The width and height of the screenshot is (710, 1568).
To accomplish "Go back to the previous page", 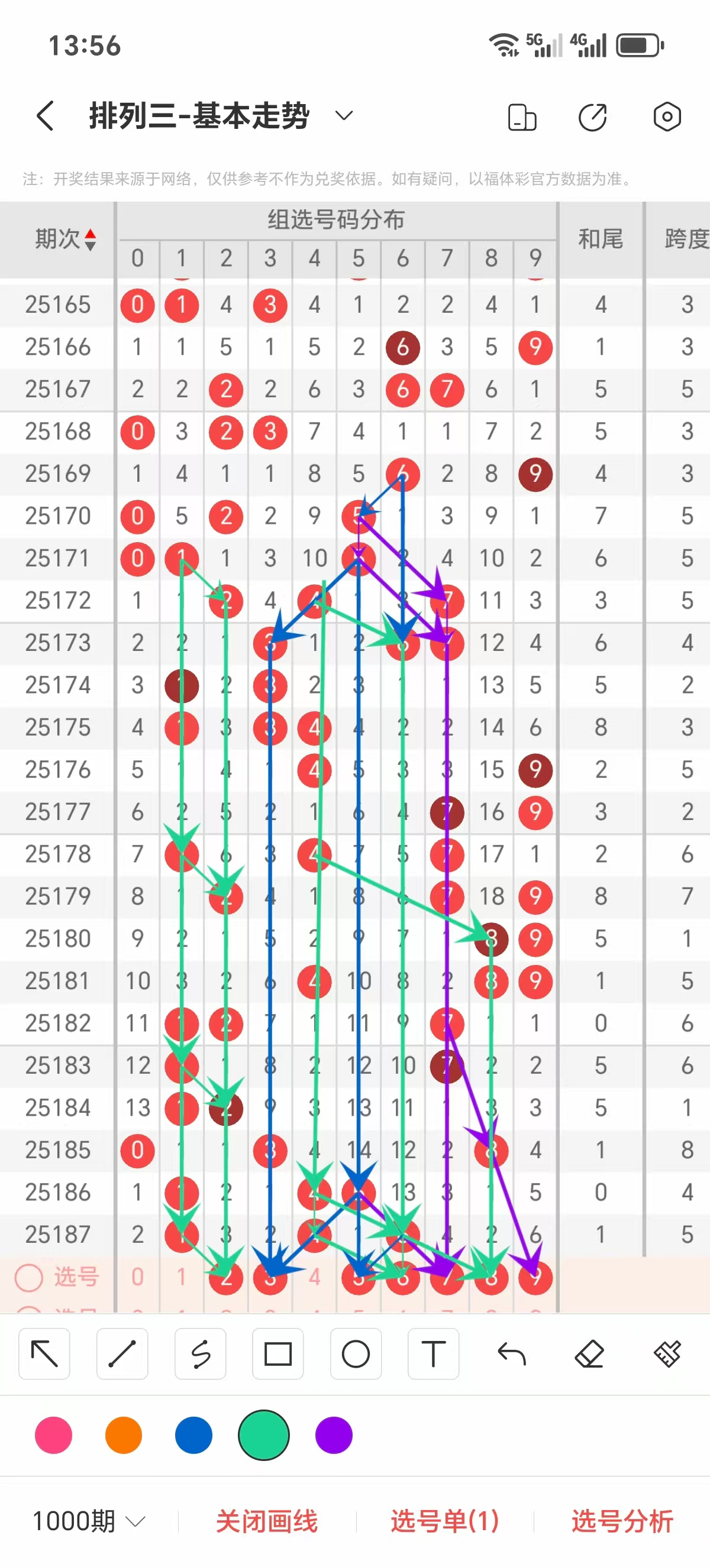I will pos(46,116).
